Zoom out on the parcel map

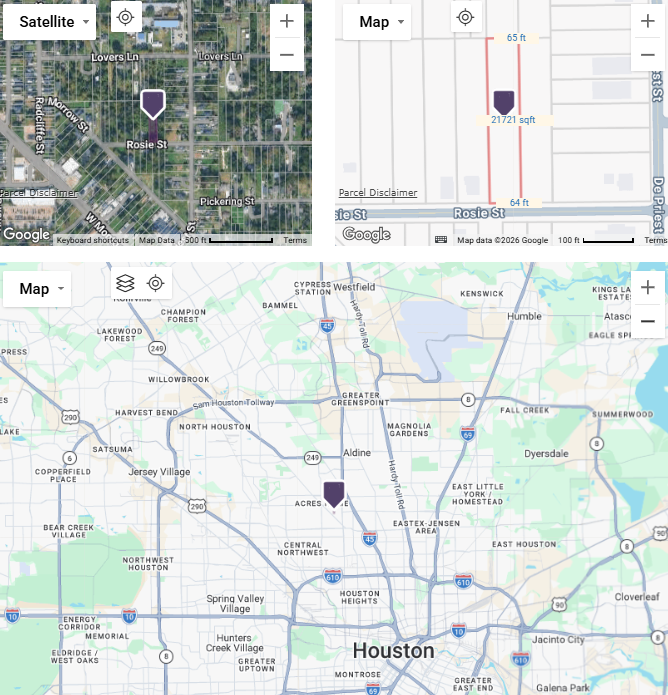coord(648,54)
